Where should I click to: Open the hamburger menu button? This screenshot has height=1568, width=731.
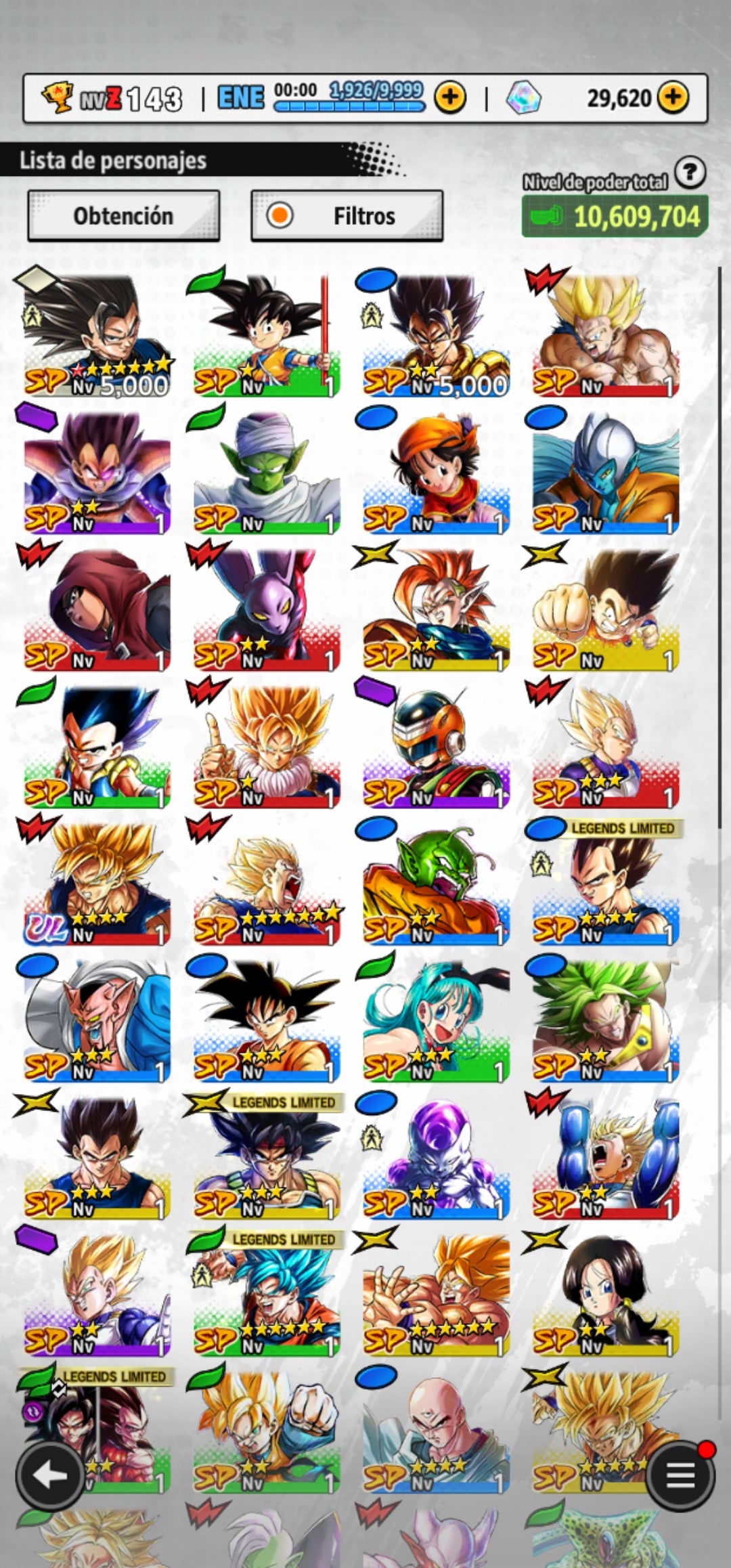coord(680,1476)
